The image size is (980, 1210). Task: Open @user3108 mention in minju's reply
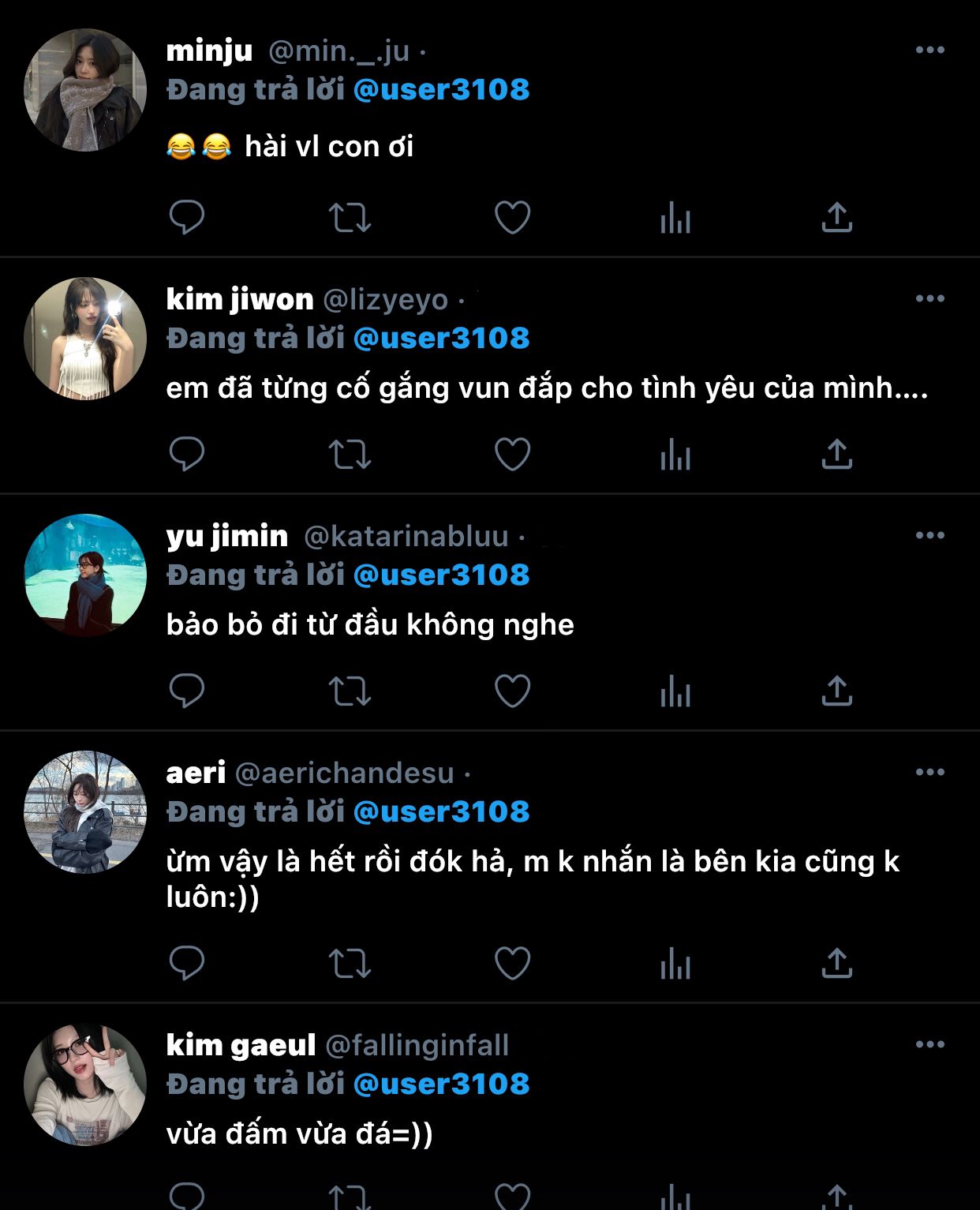(441, 89)
